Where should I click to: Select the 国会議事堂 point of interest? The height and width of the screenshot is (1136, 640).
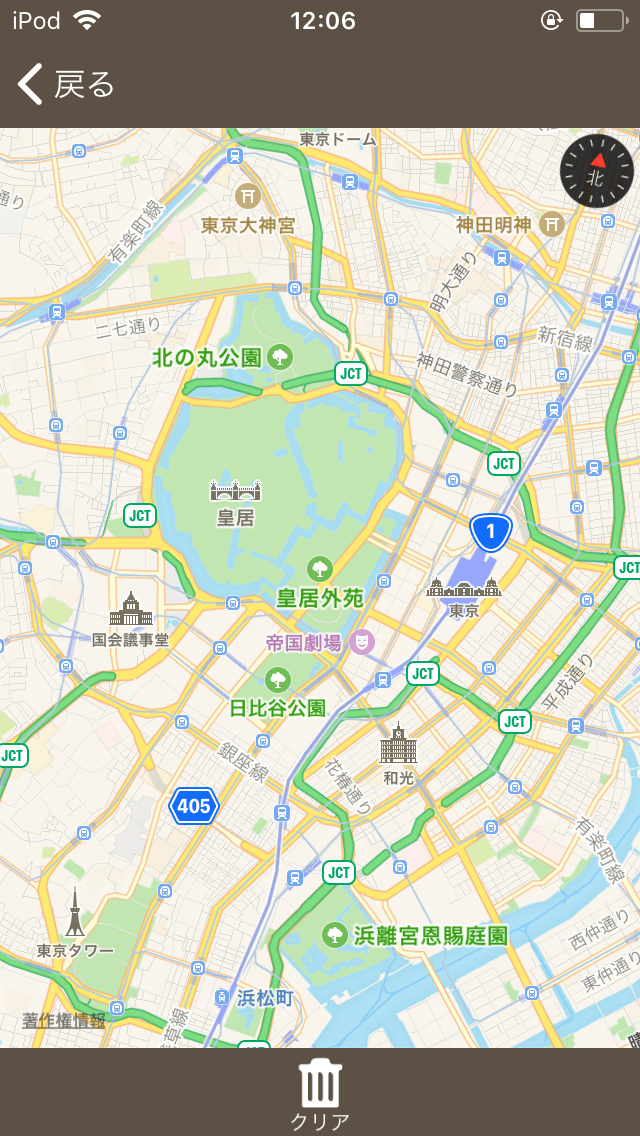click(131, 608)
